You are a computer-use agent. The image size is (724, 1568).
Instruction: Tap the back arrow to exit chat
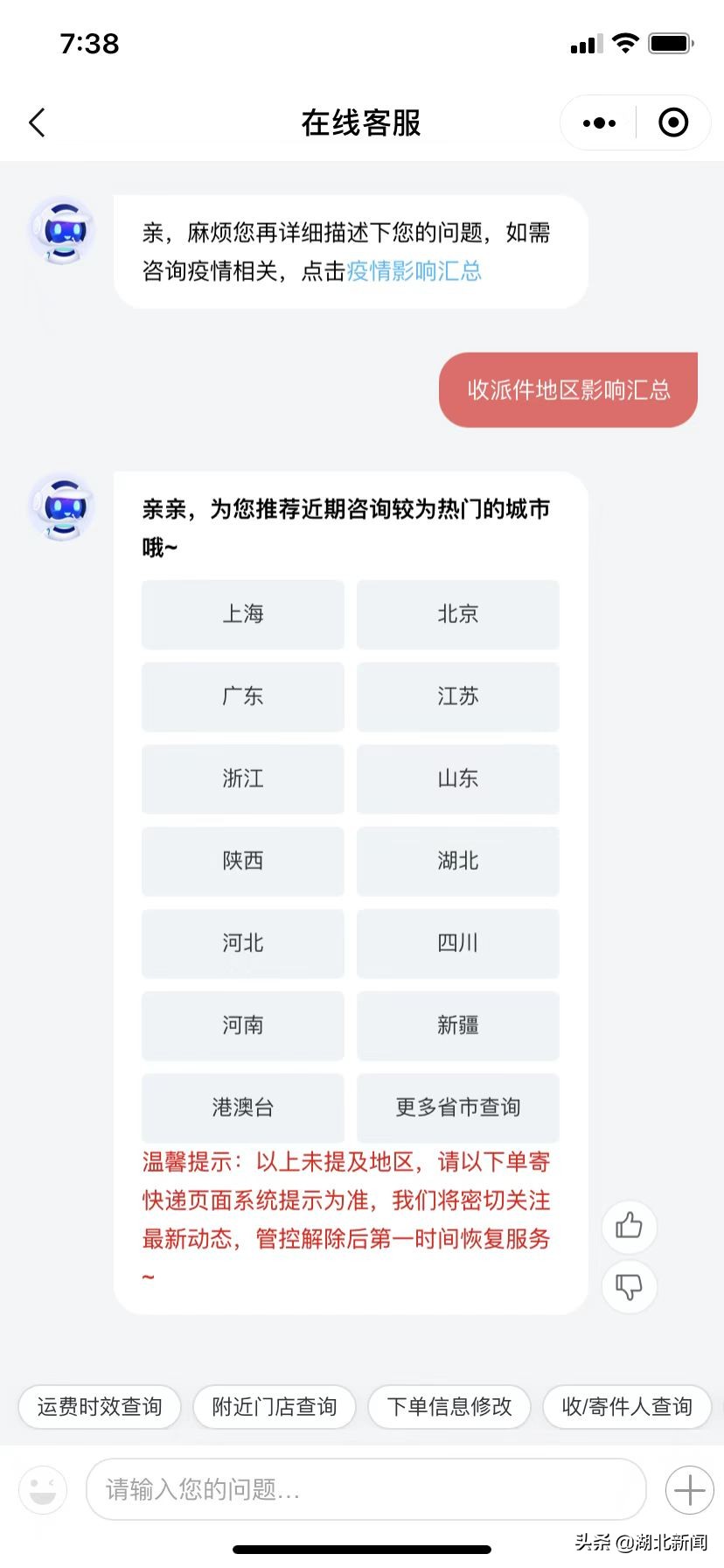click(x=36, y=122)
